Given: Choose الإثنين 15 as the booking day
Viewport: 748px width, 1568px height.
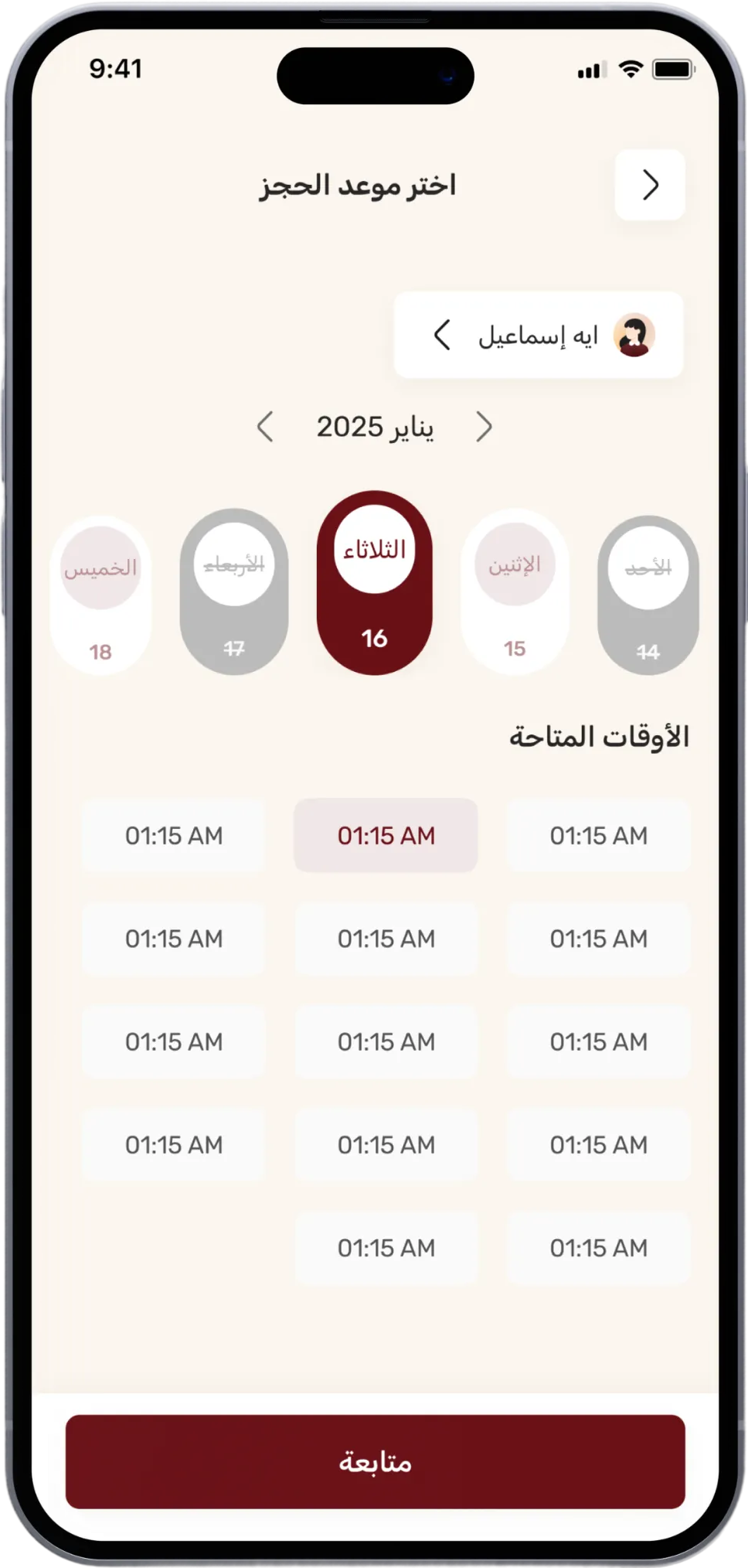Looking at the screenshot, I should [515, 591].
